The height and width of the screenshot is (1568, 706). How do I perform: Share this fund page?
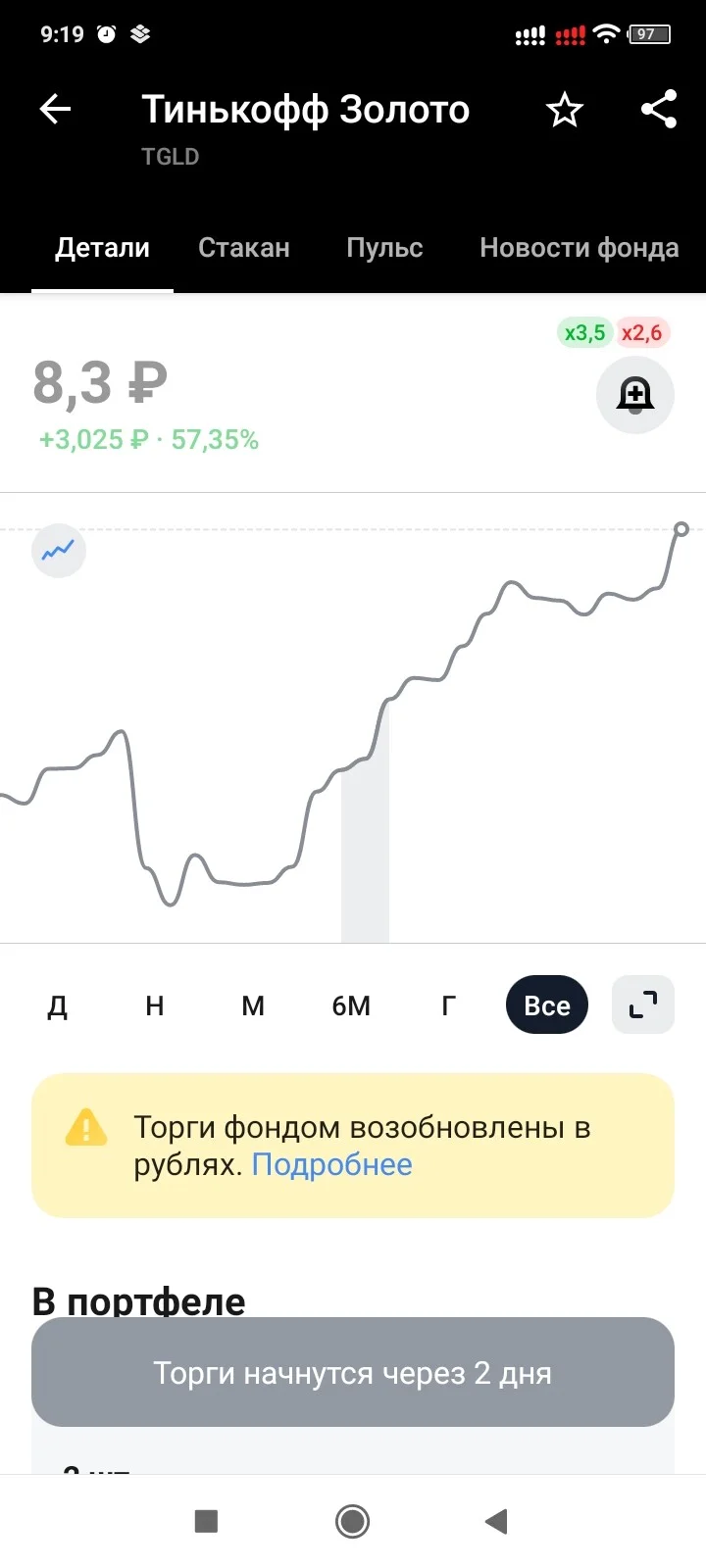pyautogui.click(x=659, y=109)
